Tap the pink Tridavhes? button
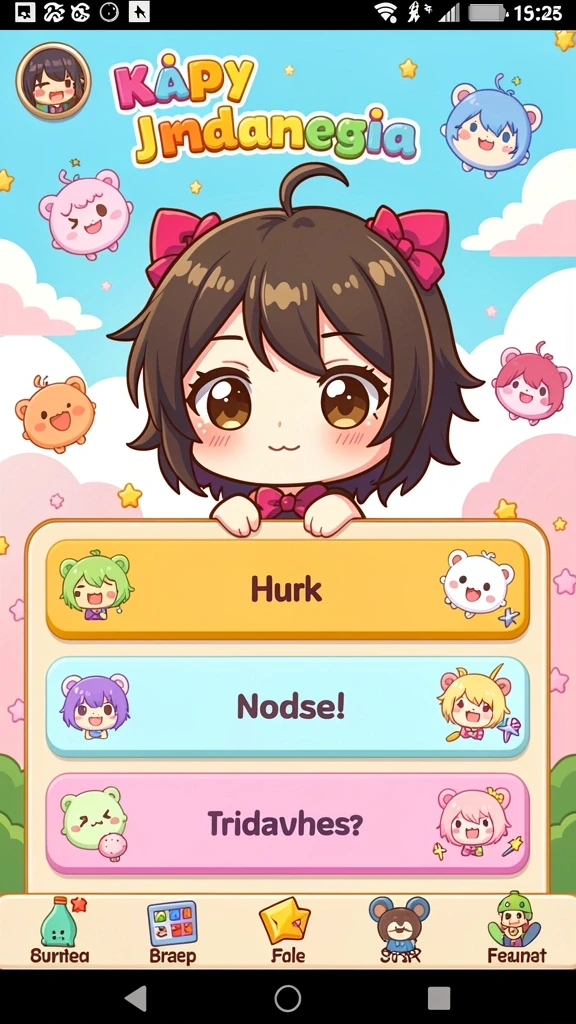This screenshot has width=576, height=1024. [287, 824]
